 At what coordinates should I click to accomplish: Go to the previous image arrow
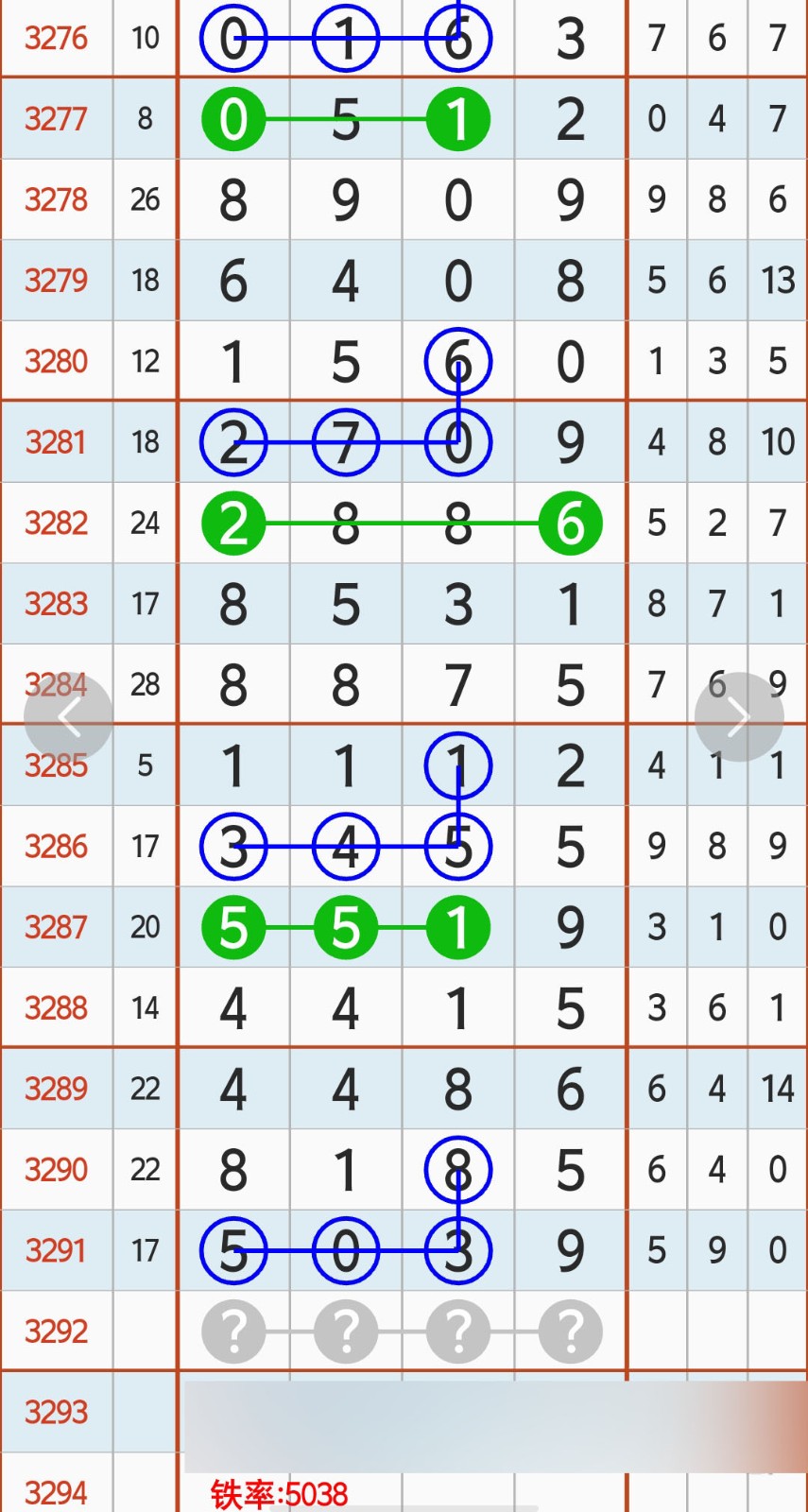pyautogui.click(x=68, y=717)
